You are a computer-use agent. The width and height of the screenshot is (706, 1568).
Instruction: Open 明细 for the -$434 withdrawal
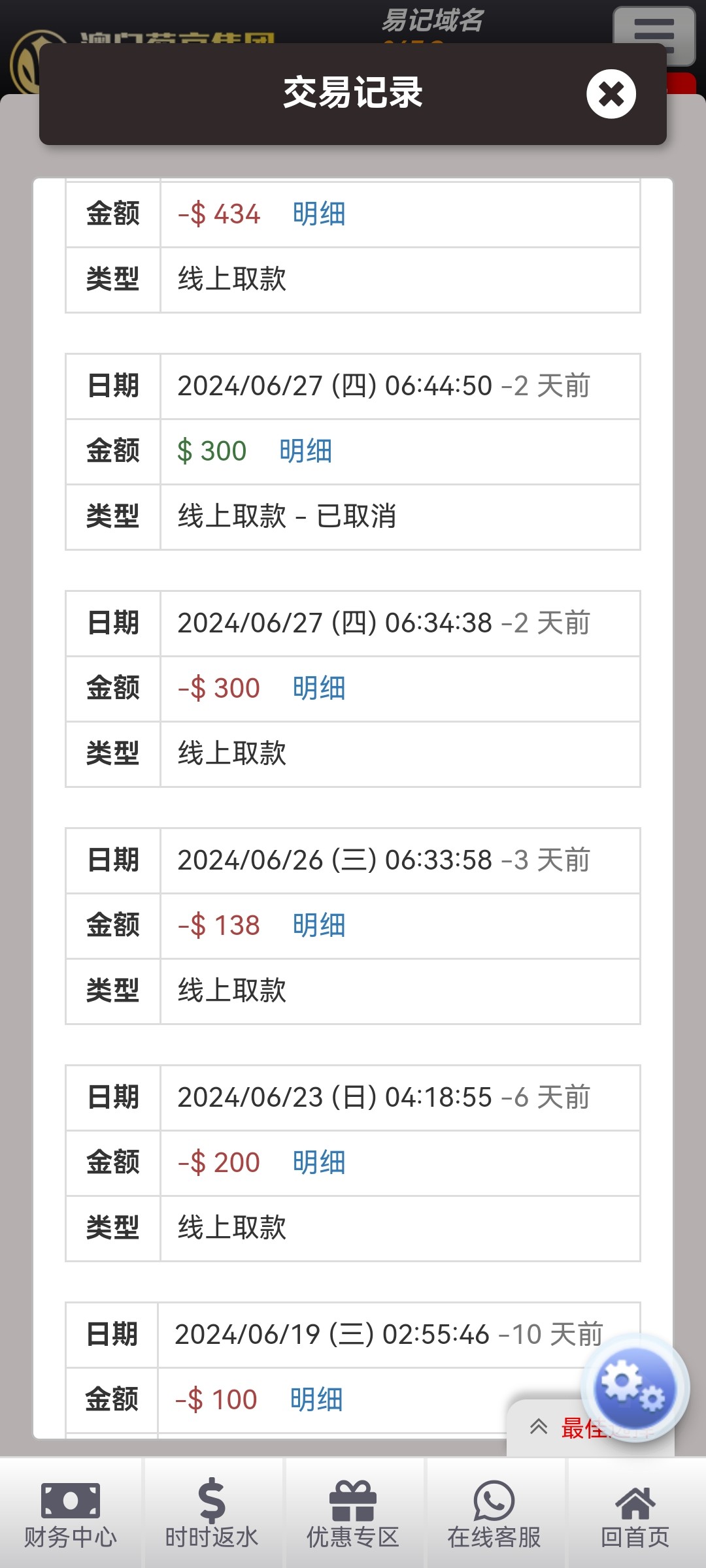point(319,214)
